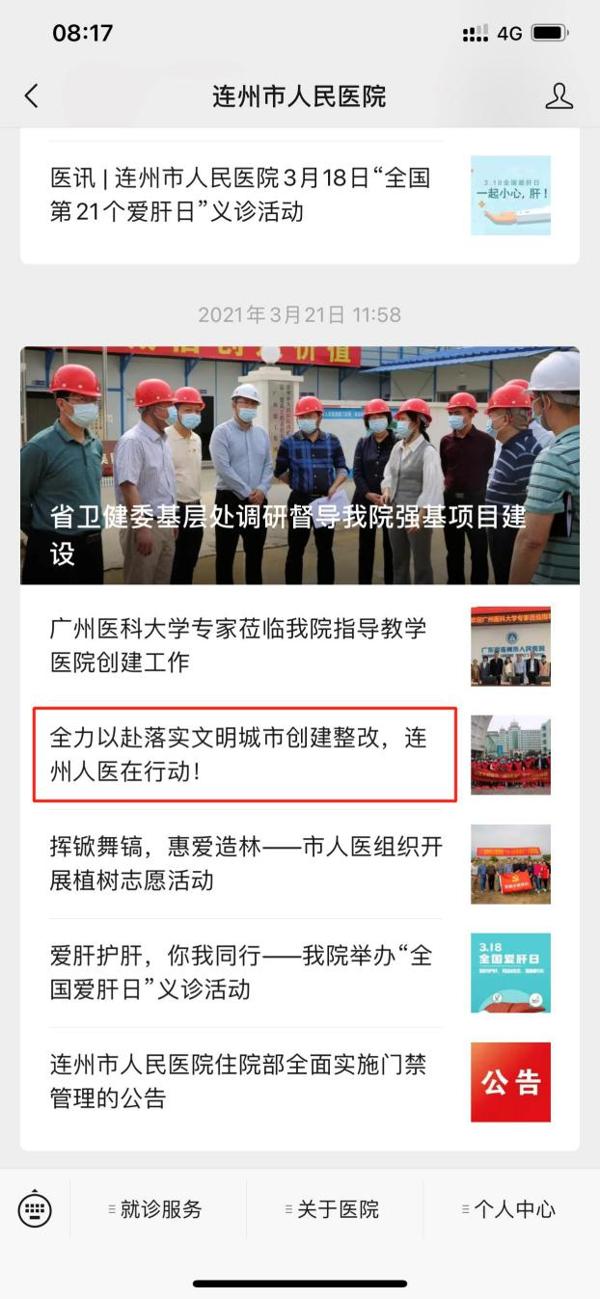The width and height of the screenshot is (600, 1299).
Task: Open the 省卫健委基层处调研督导 cover article
Action: pos(299,465)
